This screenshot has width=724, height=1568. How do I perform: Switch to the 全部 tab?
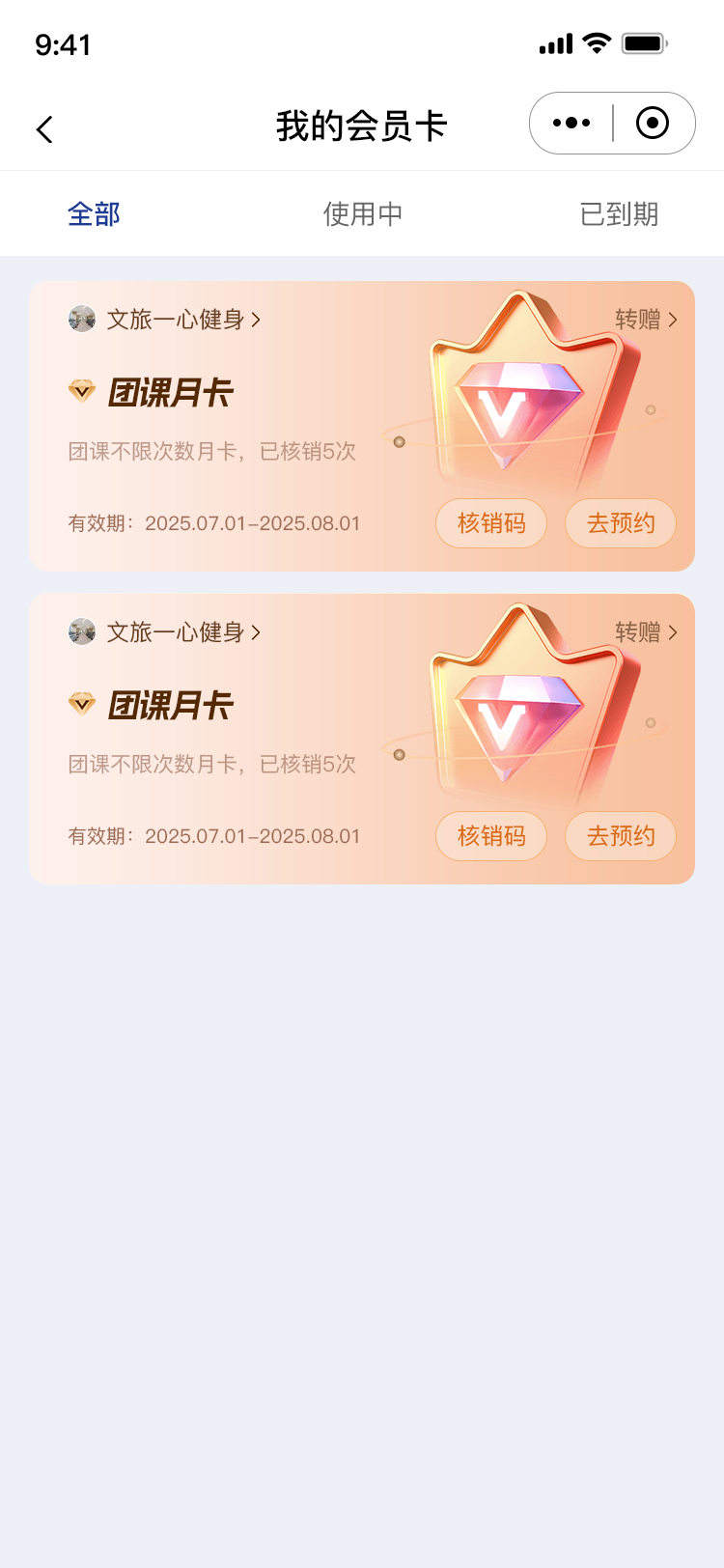pos(94,214)
